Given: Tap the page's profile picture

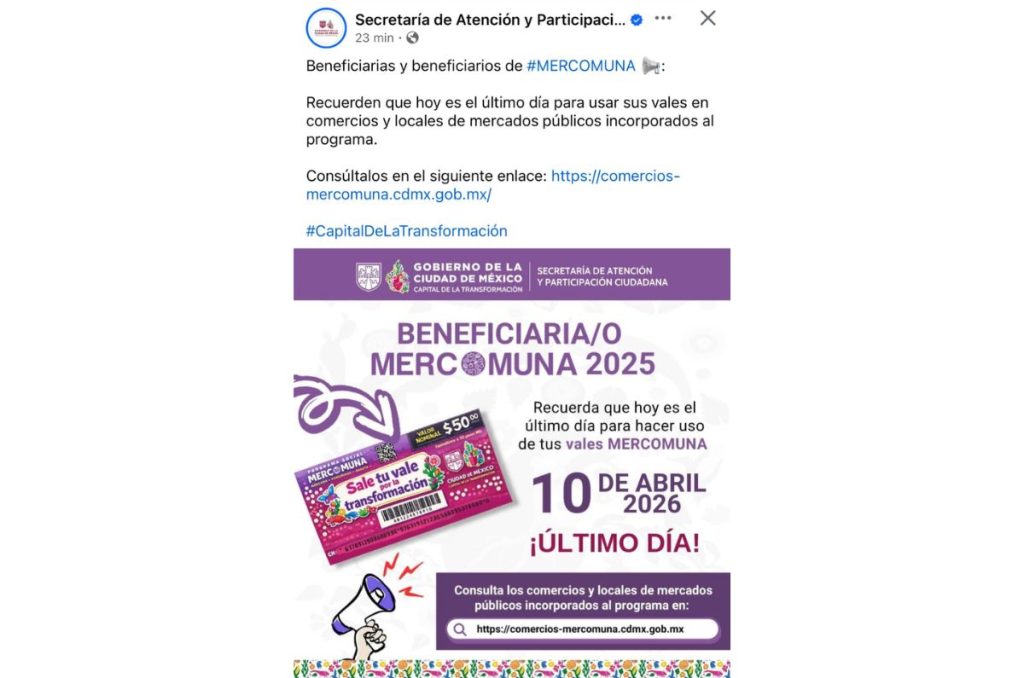Looking at the screenshot, I should tap(327, 26).
